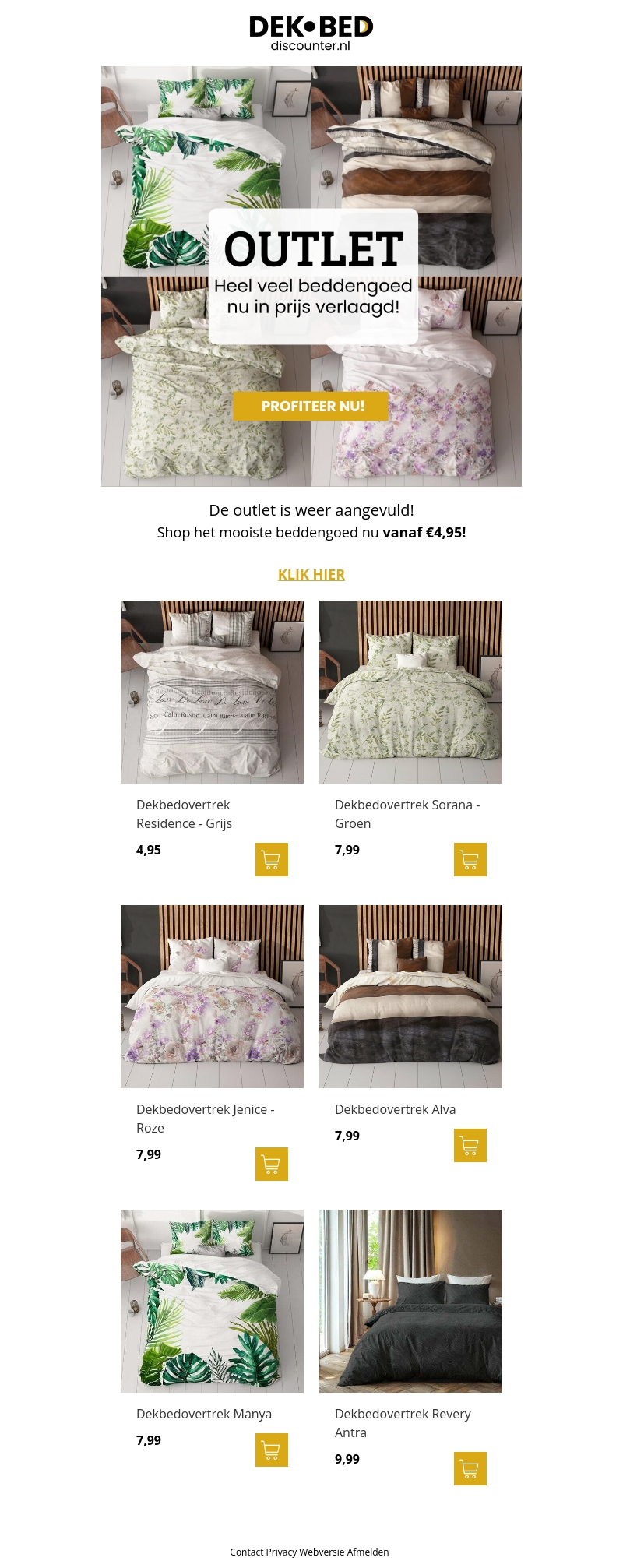Open the Contact footer link

pos(247,1552)
